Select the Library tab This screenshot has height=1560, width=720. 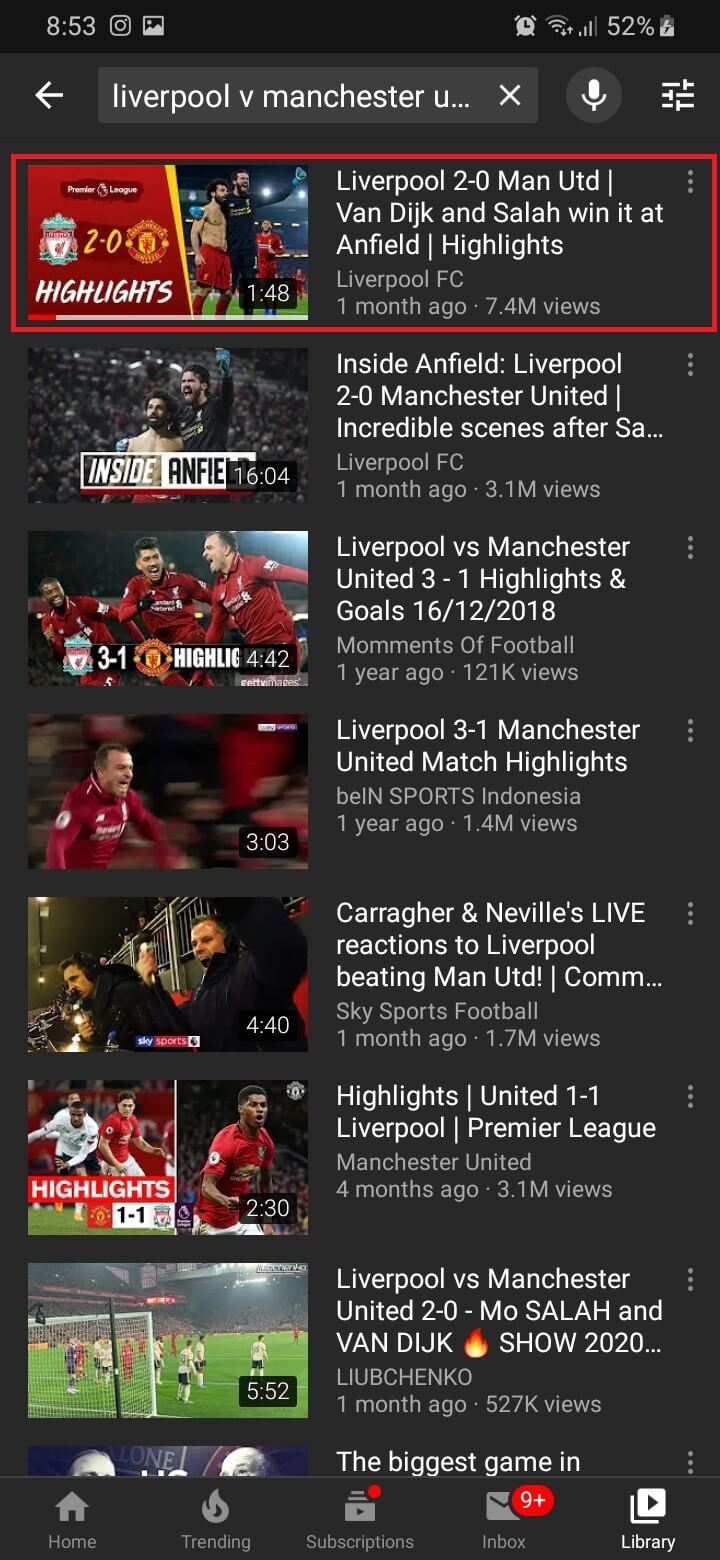(648, 1520)
